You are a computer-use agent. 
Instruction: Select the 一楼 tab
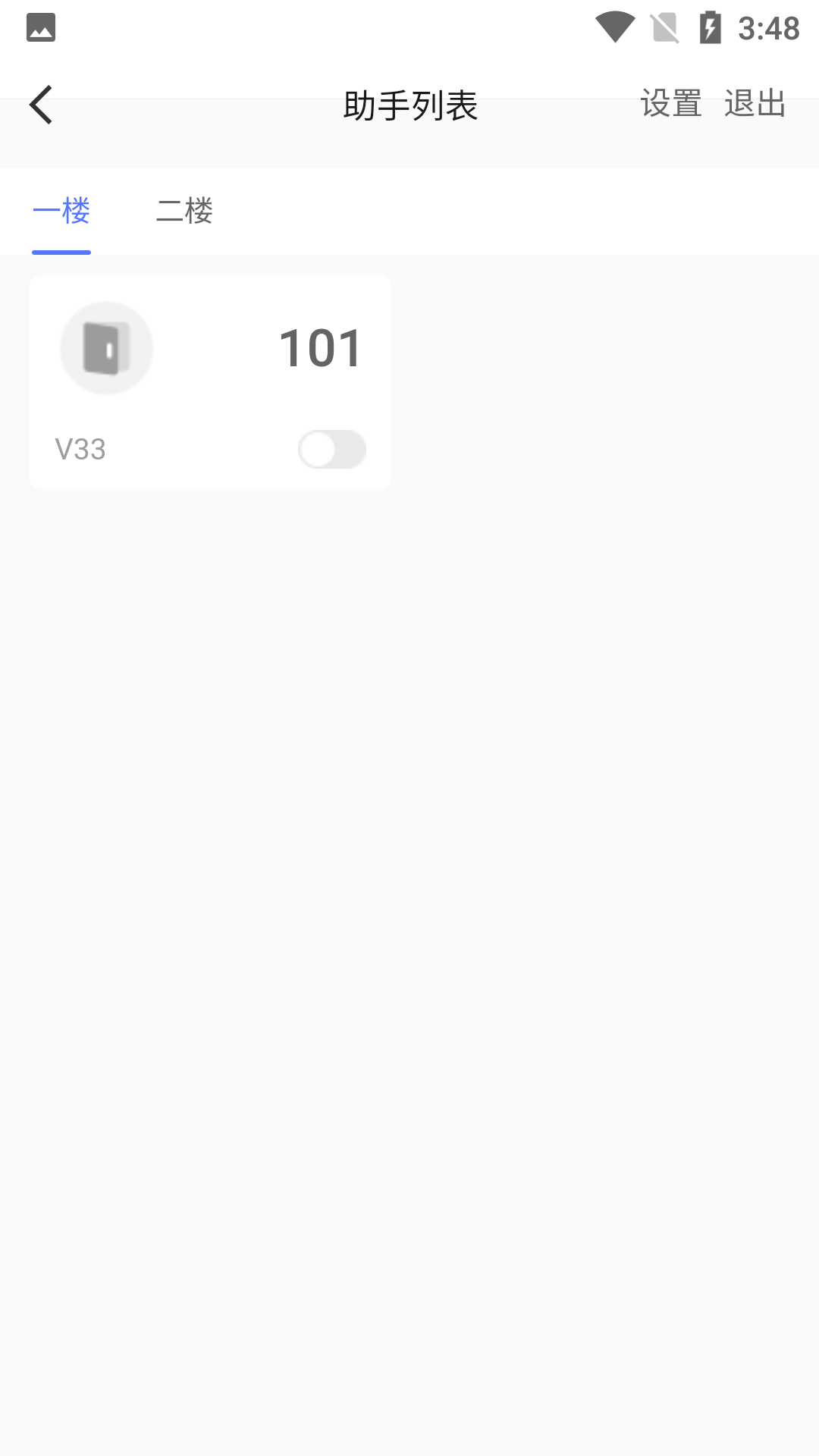coord(61,211)
